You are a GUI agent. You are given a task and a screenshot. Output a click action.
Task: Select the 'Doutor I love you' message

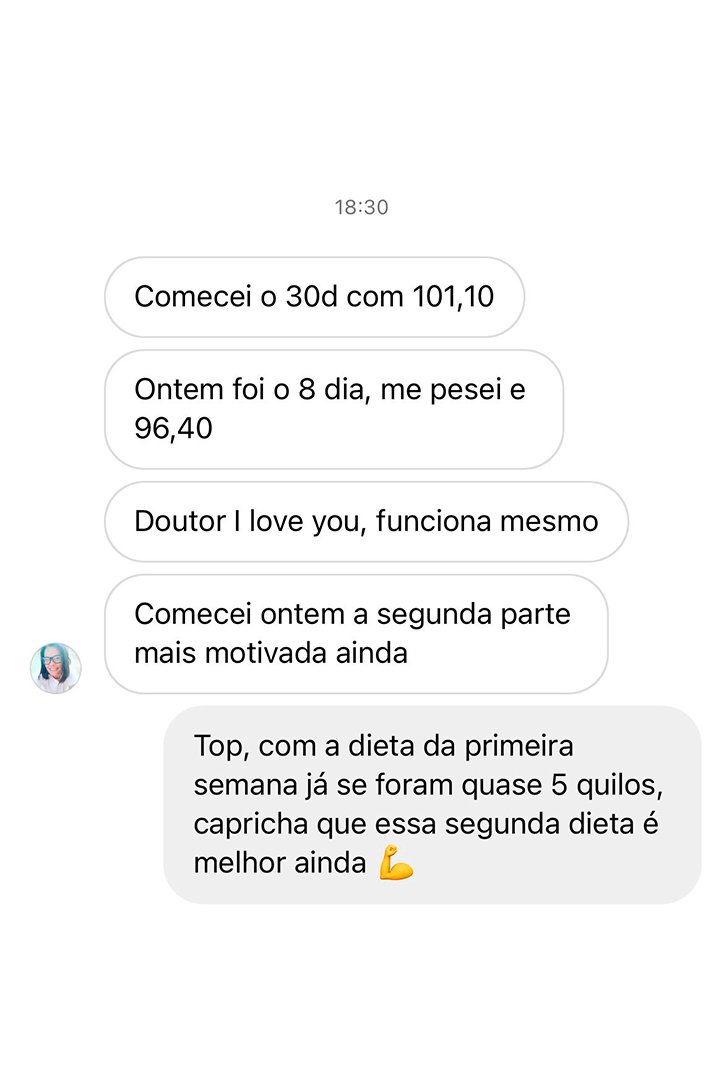click(x=366, y=521)
